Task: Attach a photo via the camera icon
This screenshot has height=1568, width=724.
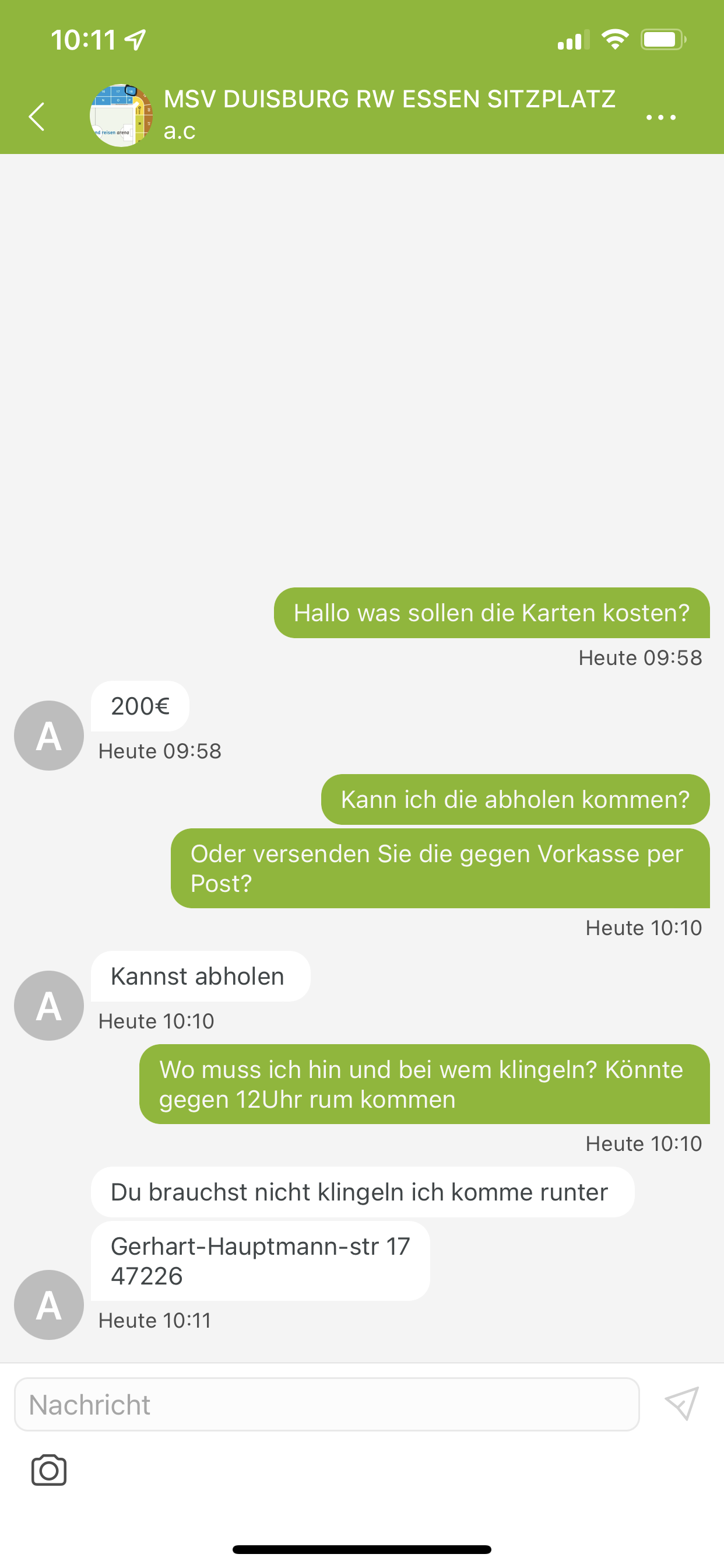Action: coord(48,1470)
